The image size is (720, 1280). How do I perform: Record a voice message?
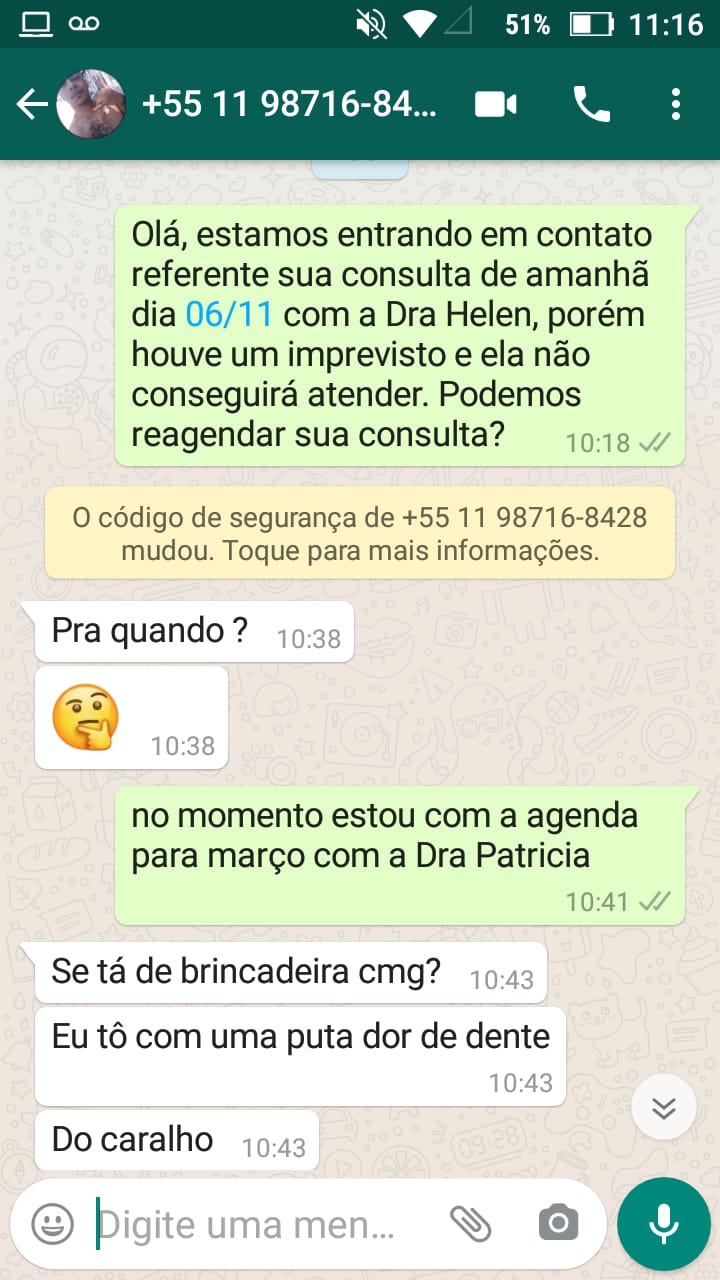pos(664,1223)
